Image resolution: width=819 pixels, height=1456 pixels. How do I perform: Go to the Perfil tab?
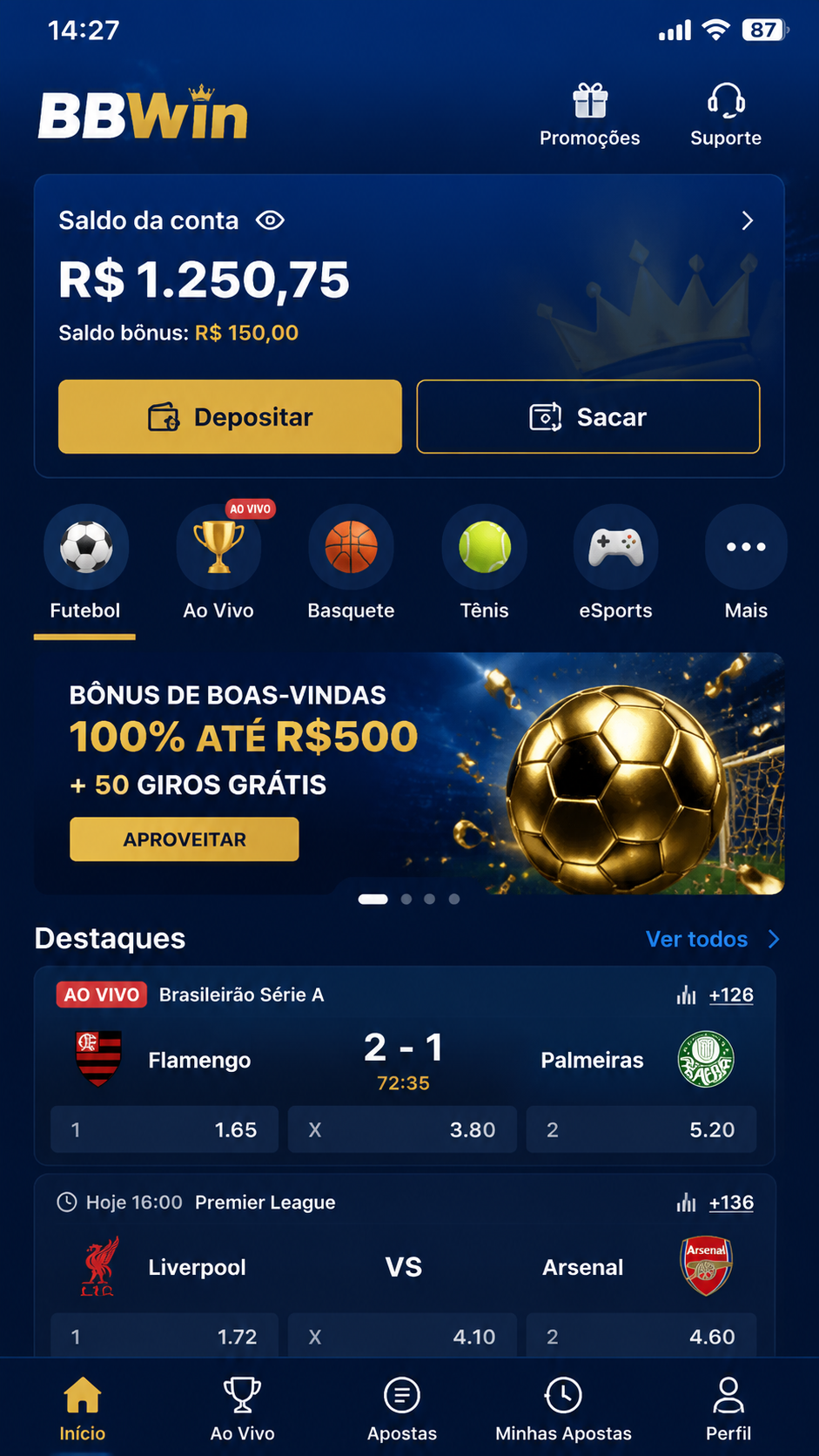pyautogui.click(x=728, y=1409)
